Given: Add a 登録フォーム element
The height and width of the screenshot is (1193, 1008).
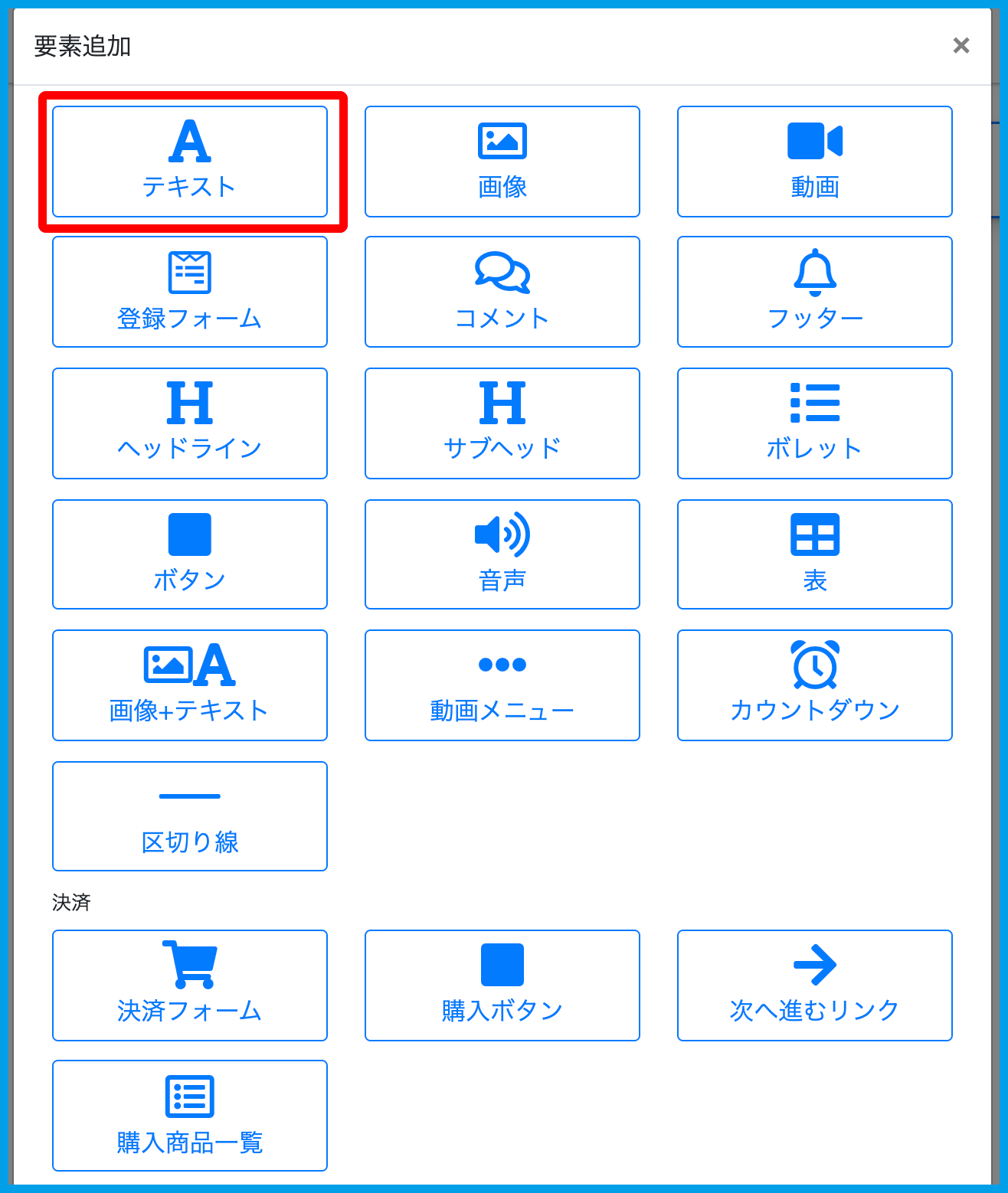Looking at the screenshot, I should [189, 292].
